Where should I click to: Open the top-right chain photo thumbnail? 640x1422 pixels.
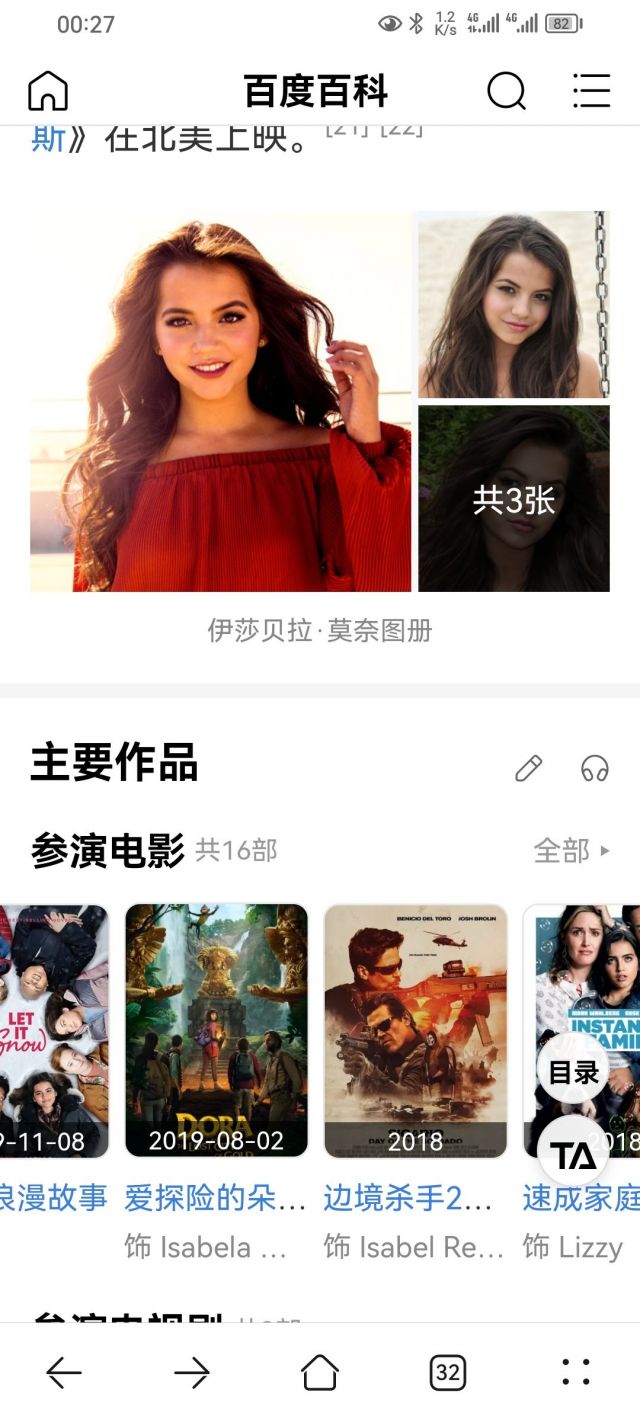click(x=513, y=305)
